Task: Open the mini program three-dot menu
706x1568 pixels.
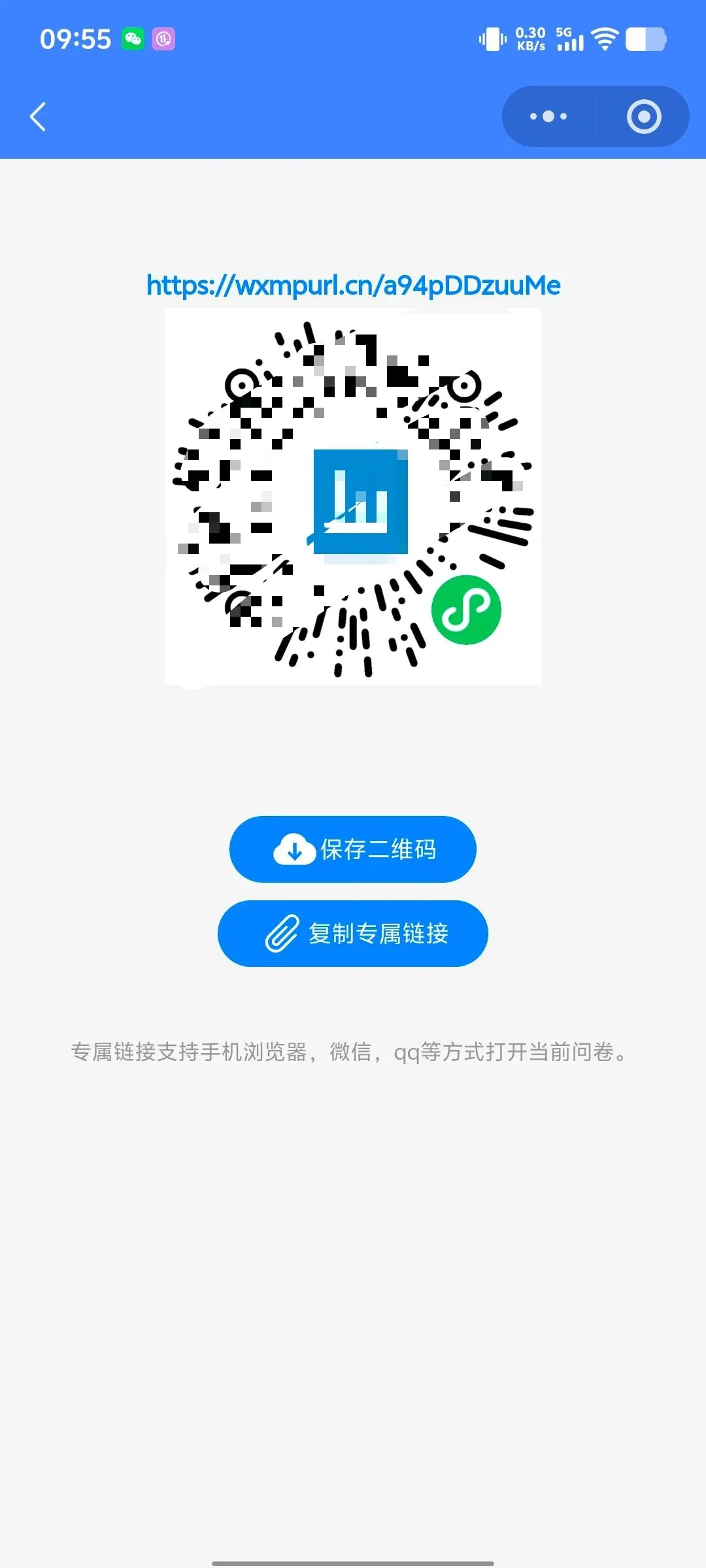Action: point(548,117)
